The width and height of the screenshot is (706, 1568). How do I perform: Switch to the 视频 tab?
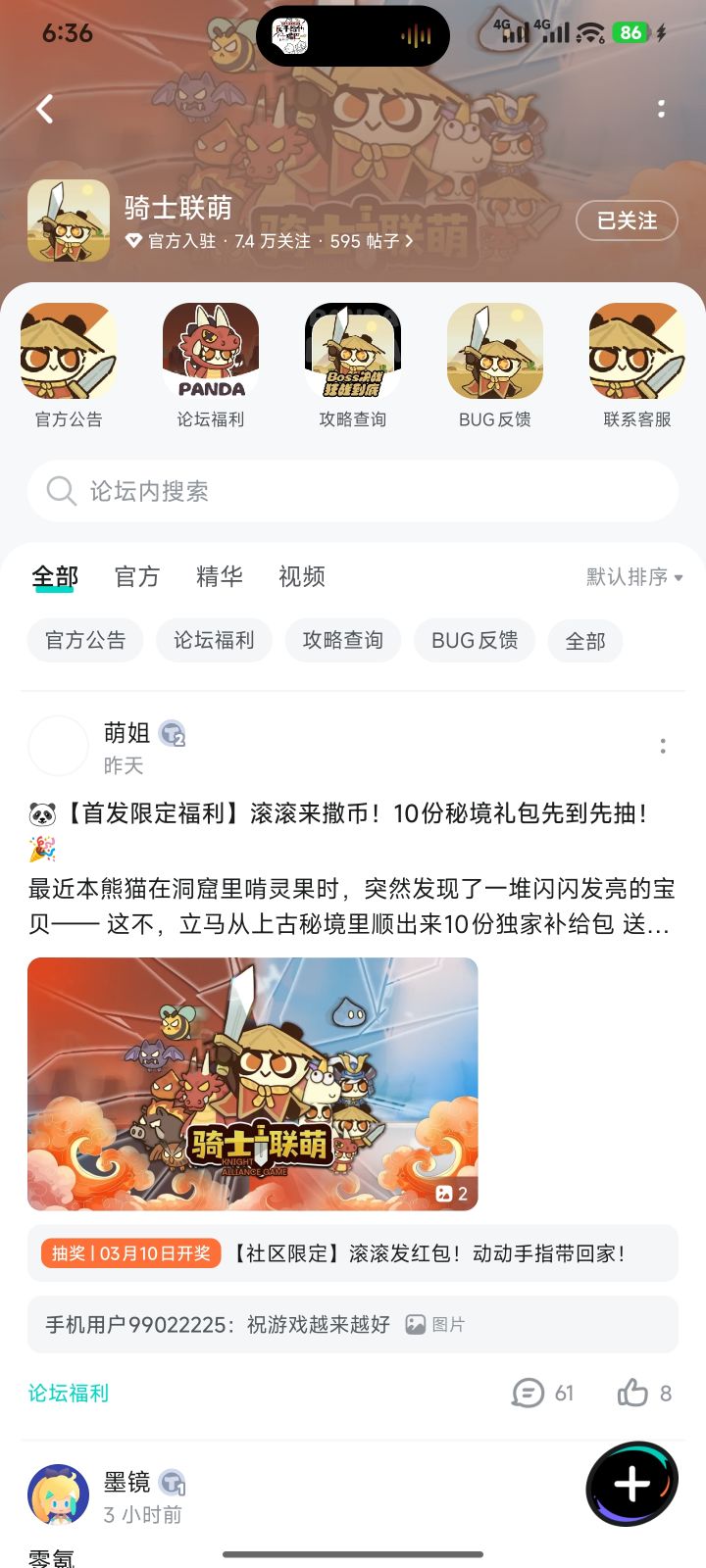[302, 577]
